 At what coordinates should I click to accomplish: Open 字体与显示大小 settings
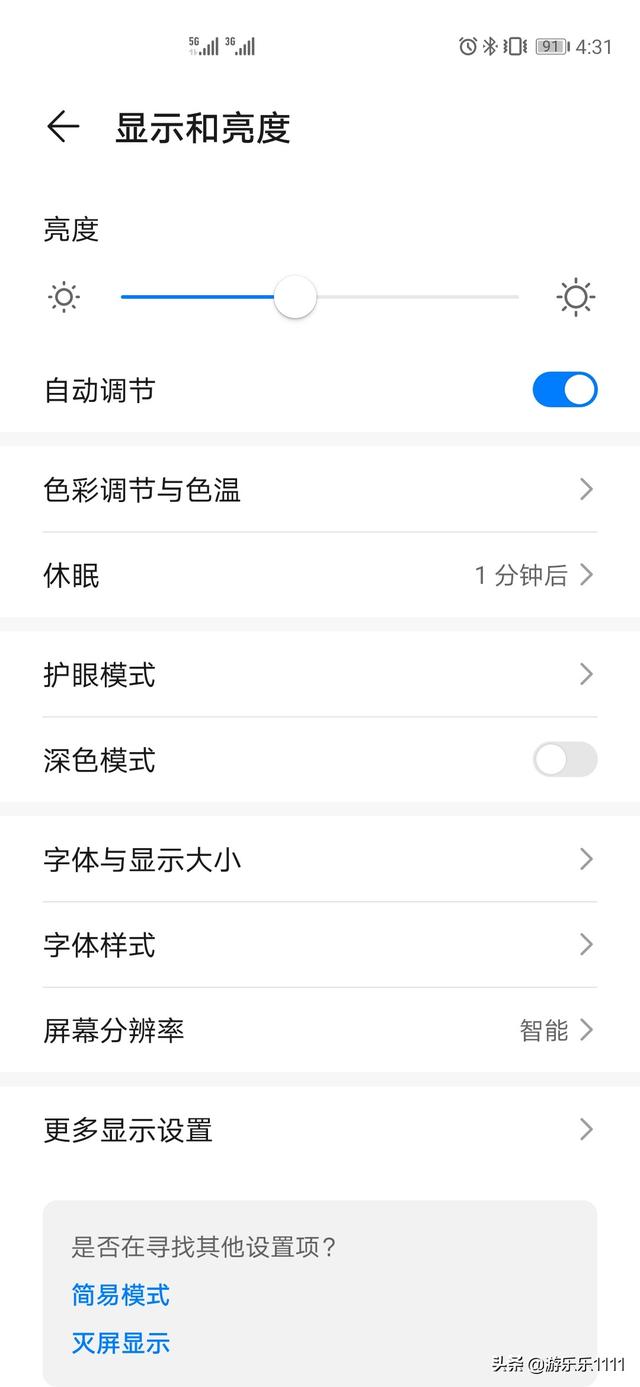click(320, 860)
